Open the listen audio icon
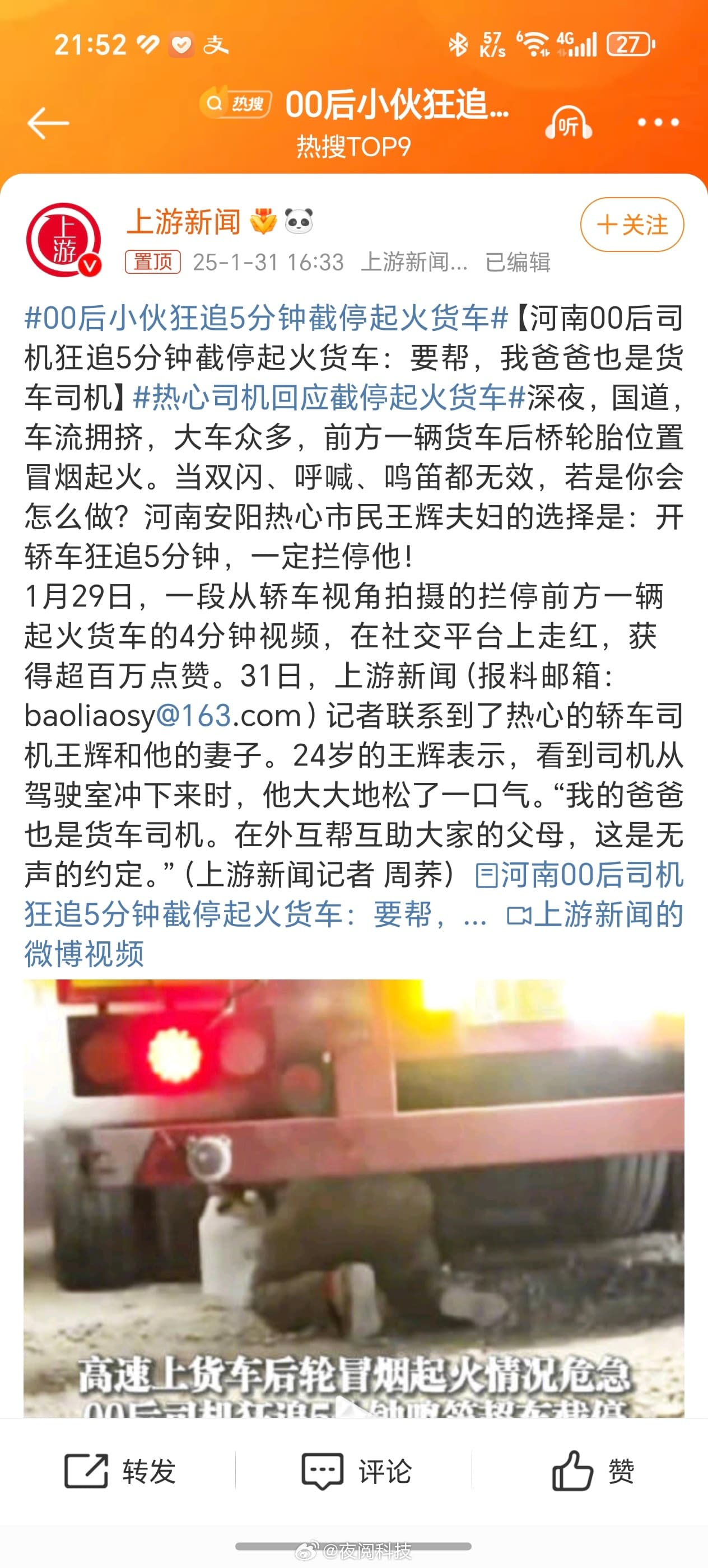708x1568 pixels. click(569, 124)
